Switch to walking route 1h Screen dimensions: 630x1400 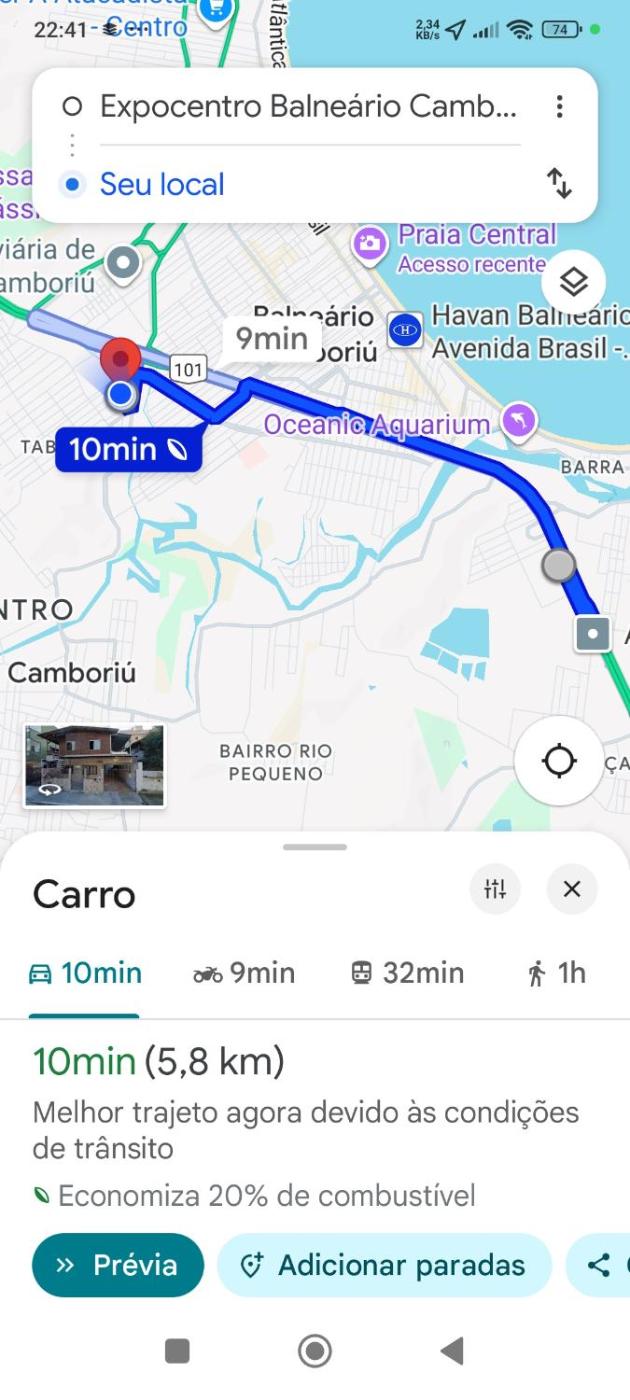pyautogui.click(x=557, y=973)
